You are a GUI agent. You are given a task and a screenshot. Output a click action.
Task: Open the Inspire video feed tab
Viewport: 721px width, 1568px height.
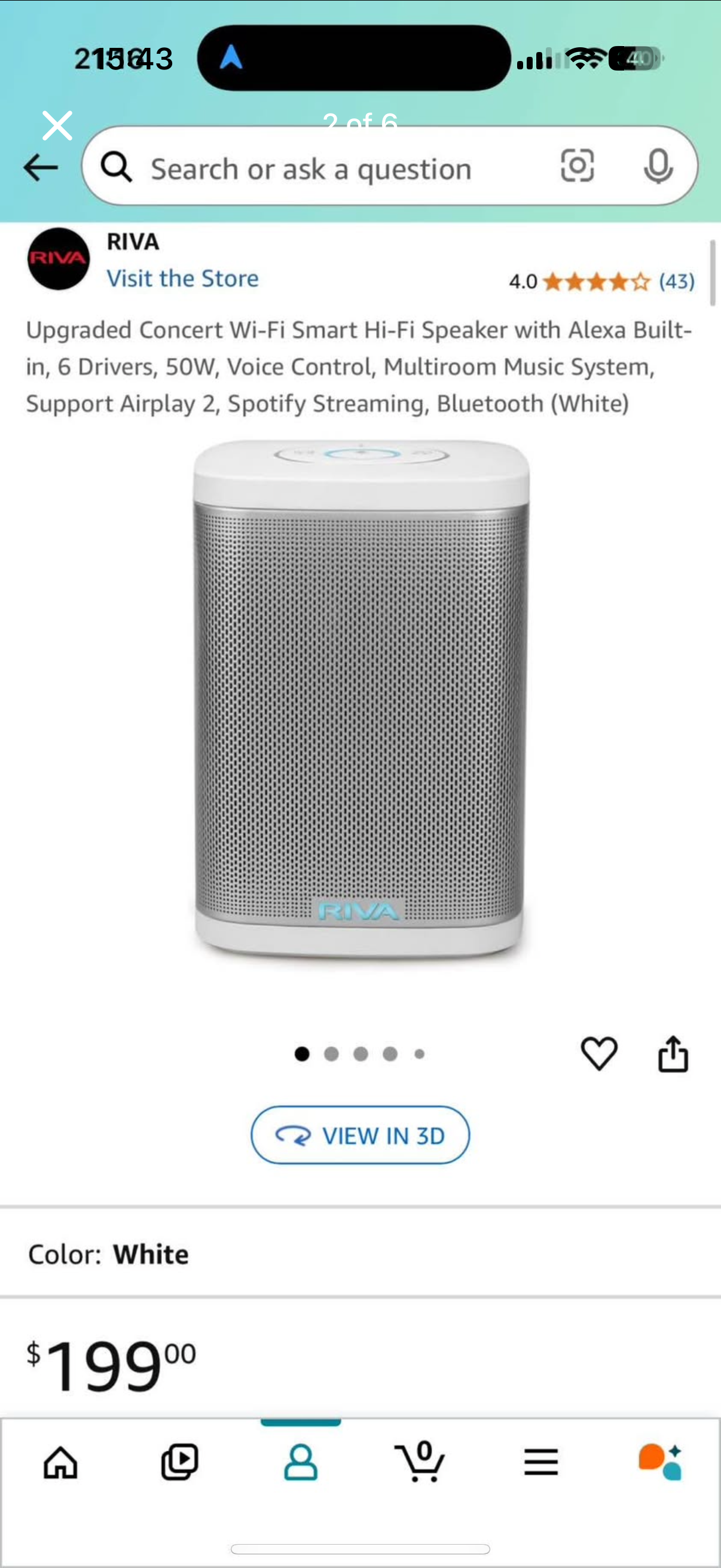click(x=180, y=1462)
